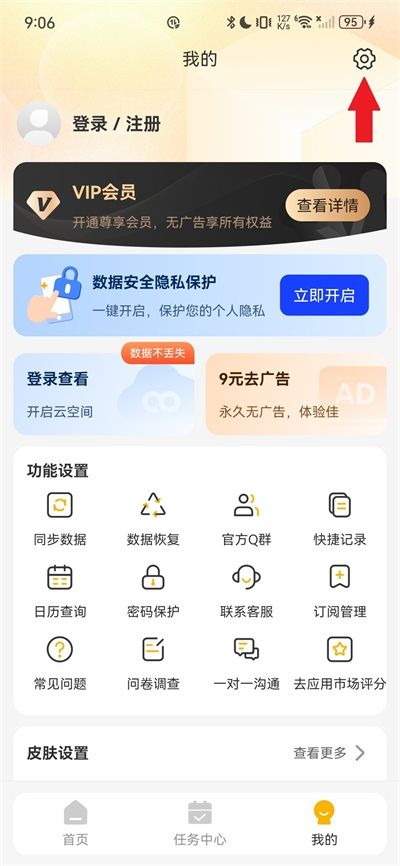
Task: Select 同步数据
Action: pos(60,519)
